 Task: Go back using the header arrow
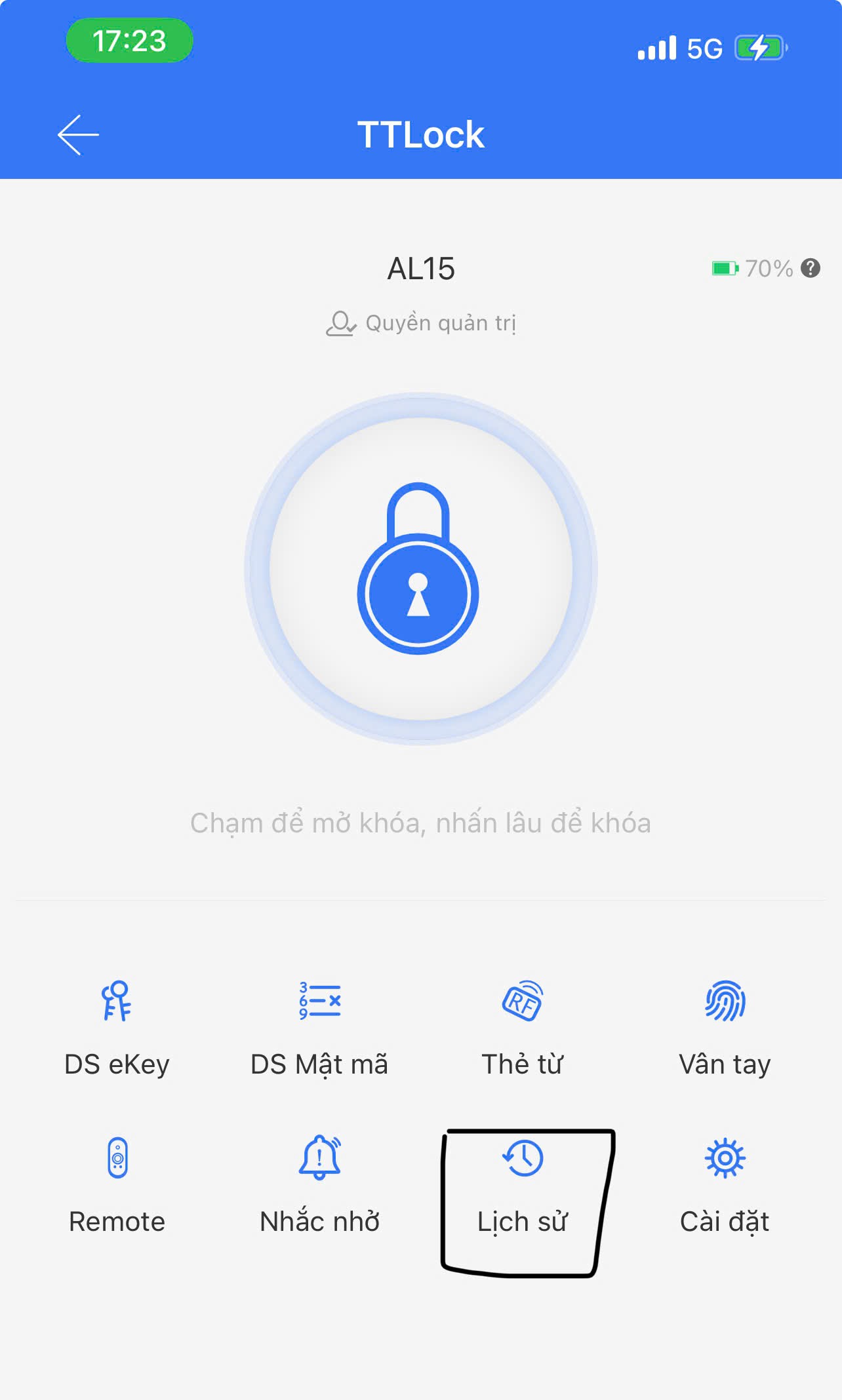click(x=78, y=135)
